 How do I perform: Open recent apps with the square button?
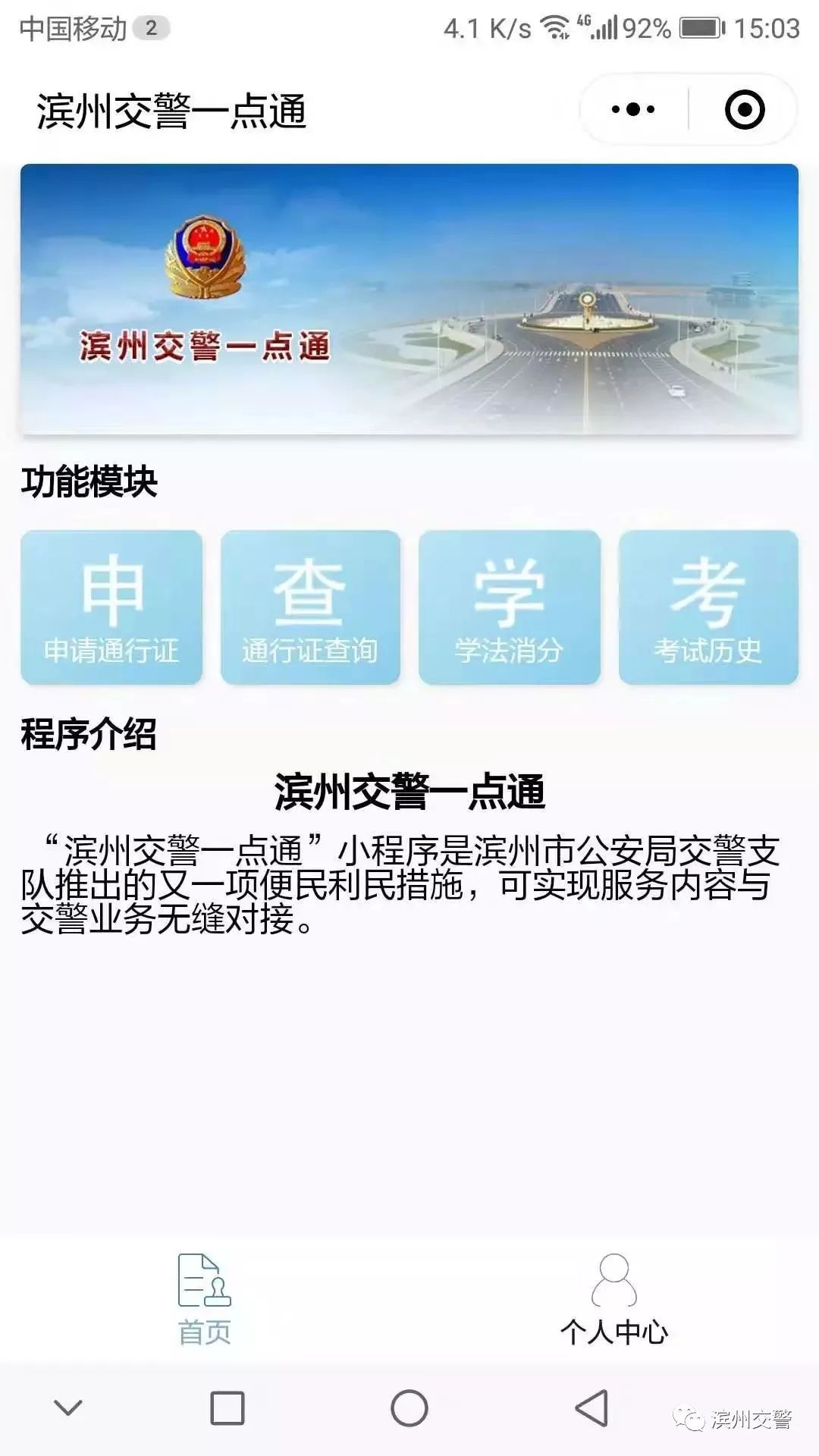point(227,1409)
